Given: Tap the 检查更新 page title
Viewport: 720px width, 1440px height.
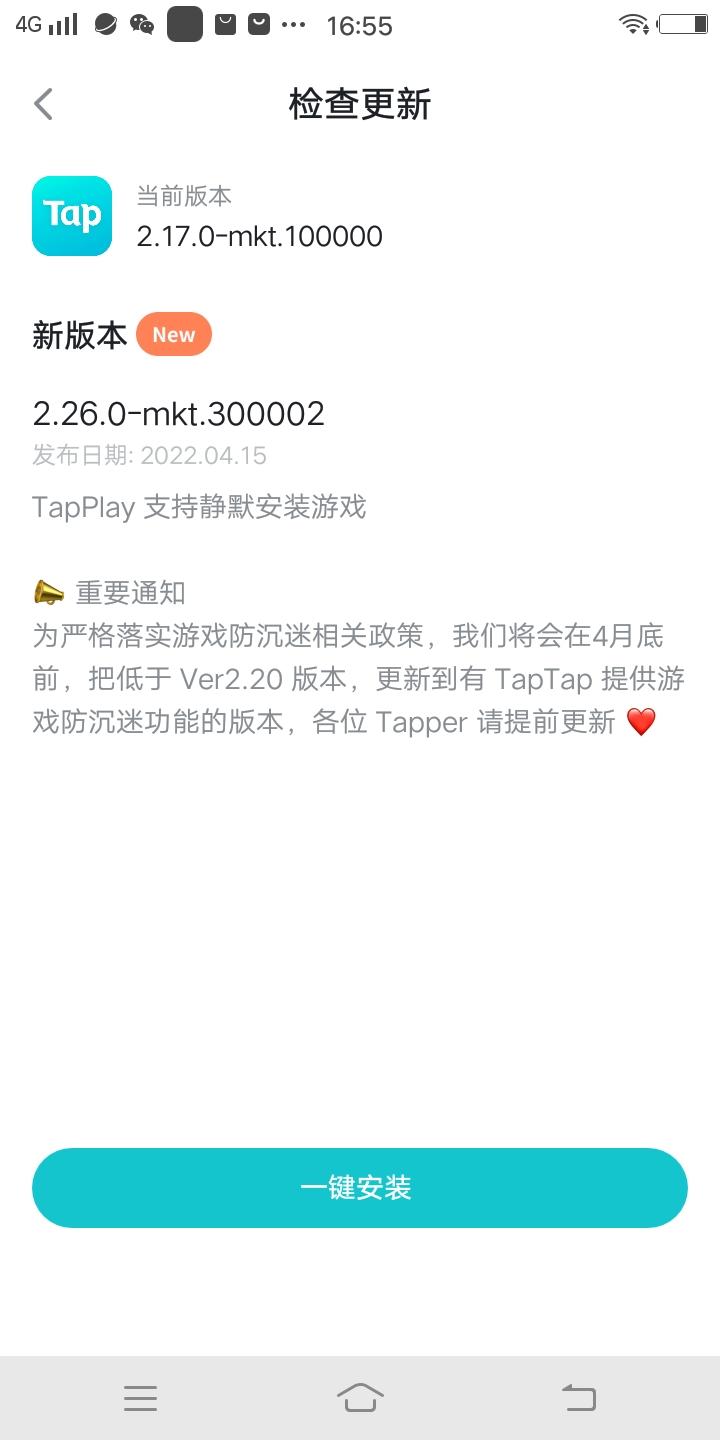Looking at the screenshot, I should (x=360, y=104).
